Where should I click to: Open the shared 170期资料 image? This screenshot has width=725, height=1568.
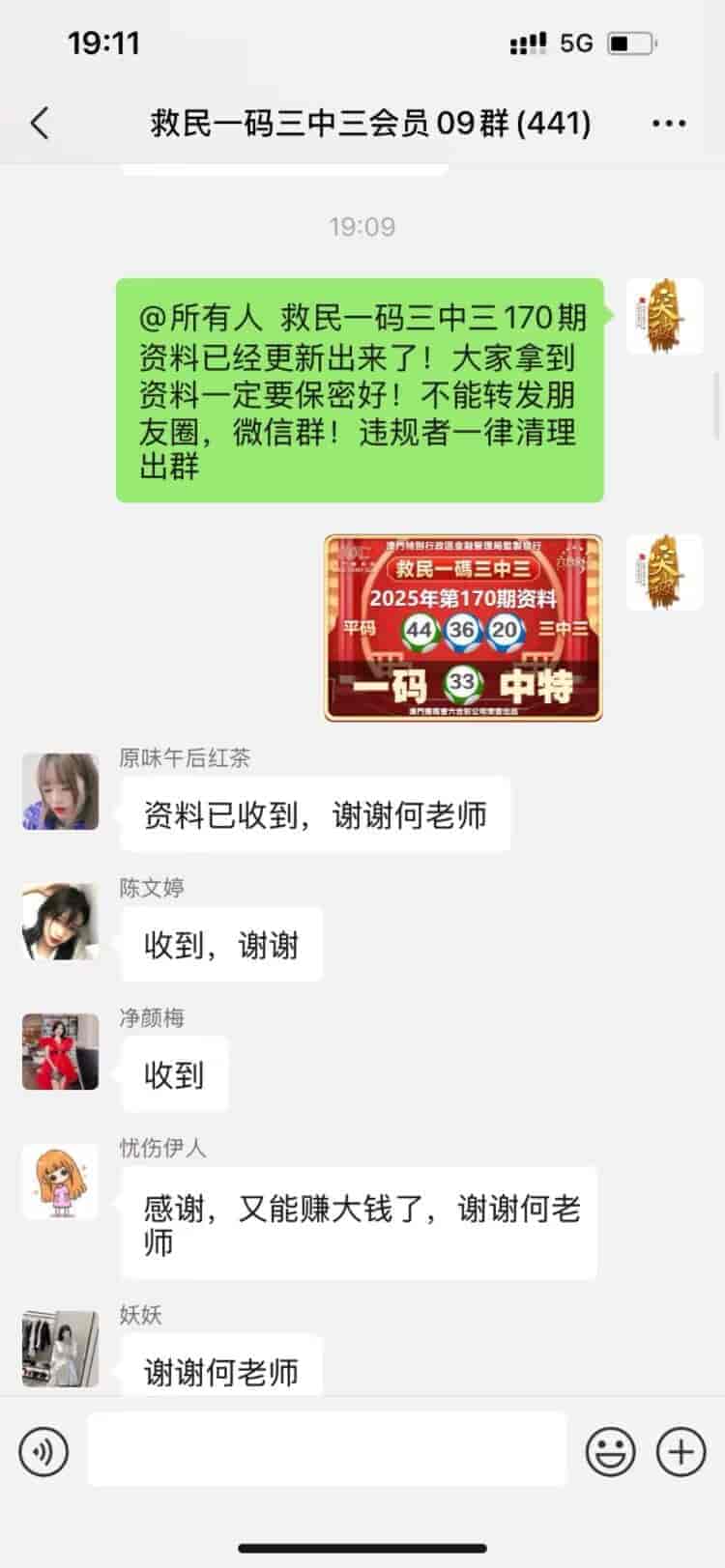coord(463,628)
